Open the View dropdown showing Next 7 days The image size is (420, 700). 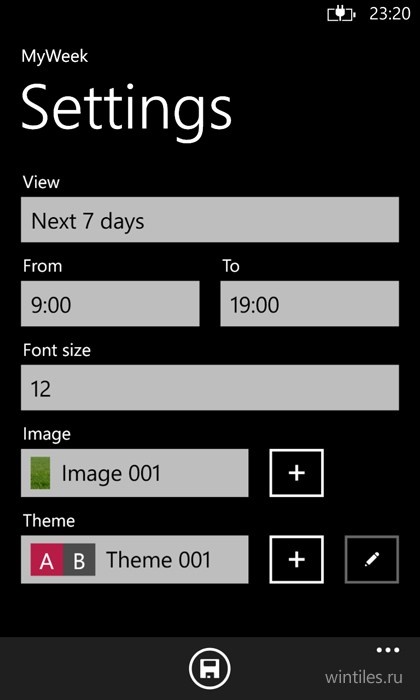pos(210,220)
